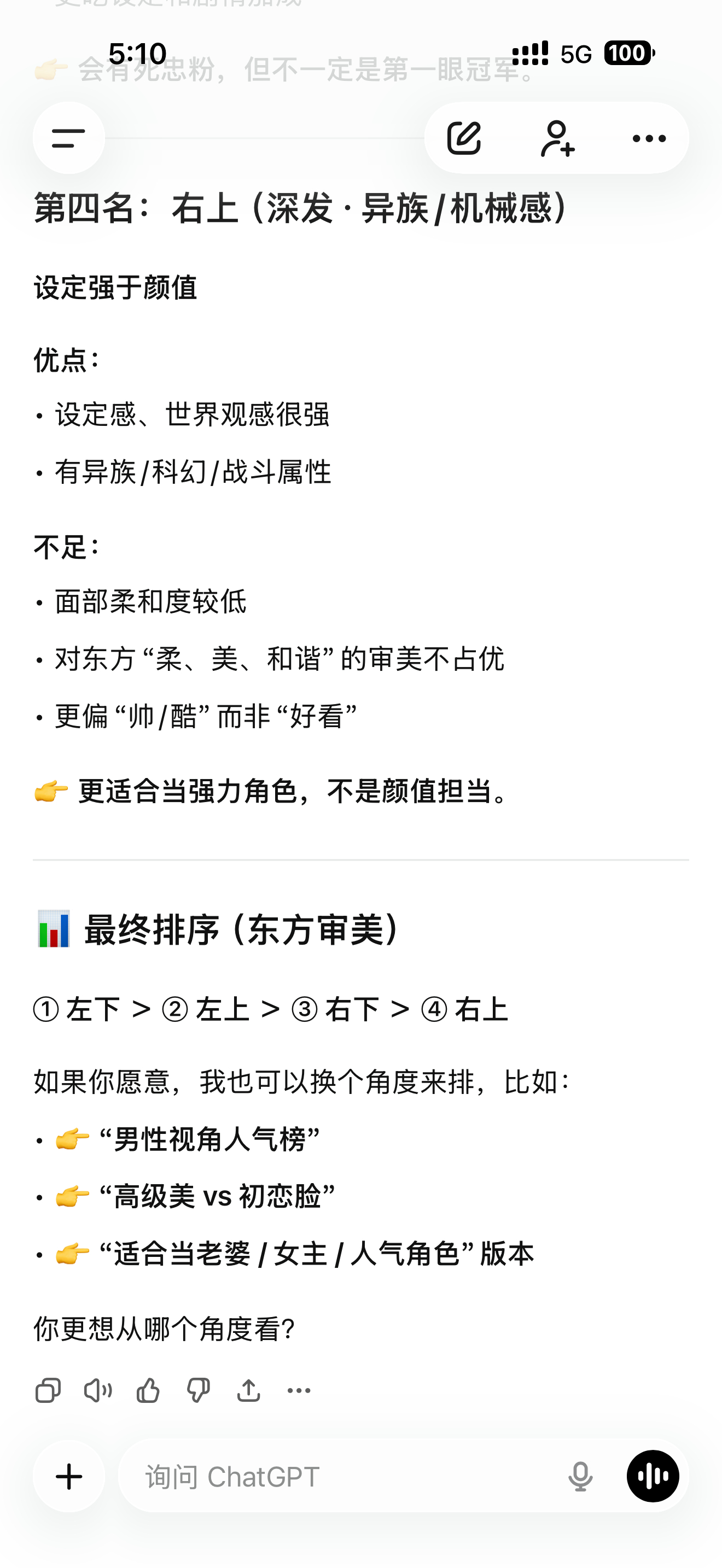Open the top-right overflow menu
This screenshot has height=1568, width=722.
click(649, 138)
